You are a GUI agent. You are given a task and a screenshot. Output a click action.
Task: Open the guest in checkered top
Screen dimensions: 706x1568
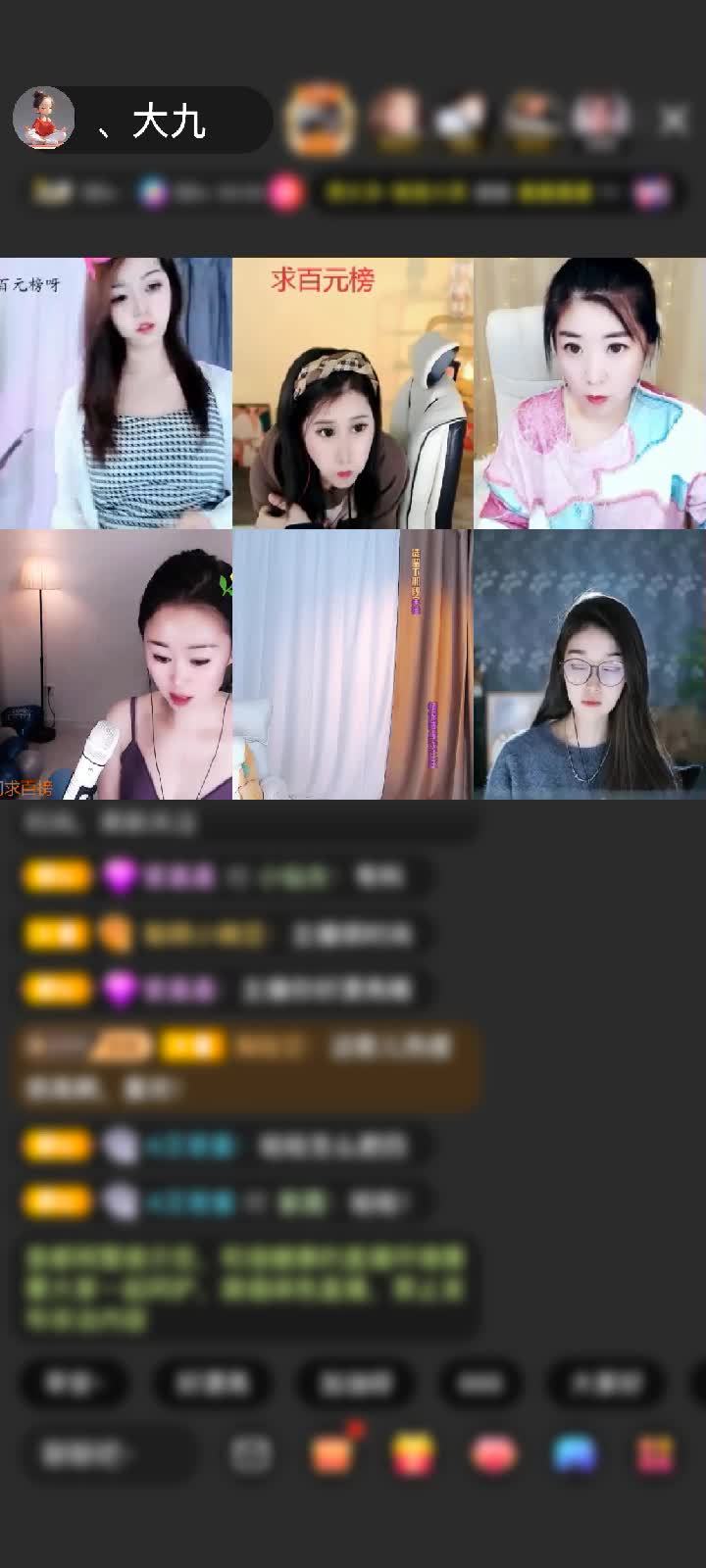tap(116, 393)
